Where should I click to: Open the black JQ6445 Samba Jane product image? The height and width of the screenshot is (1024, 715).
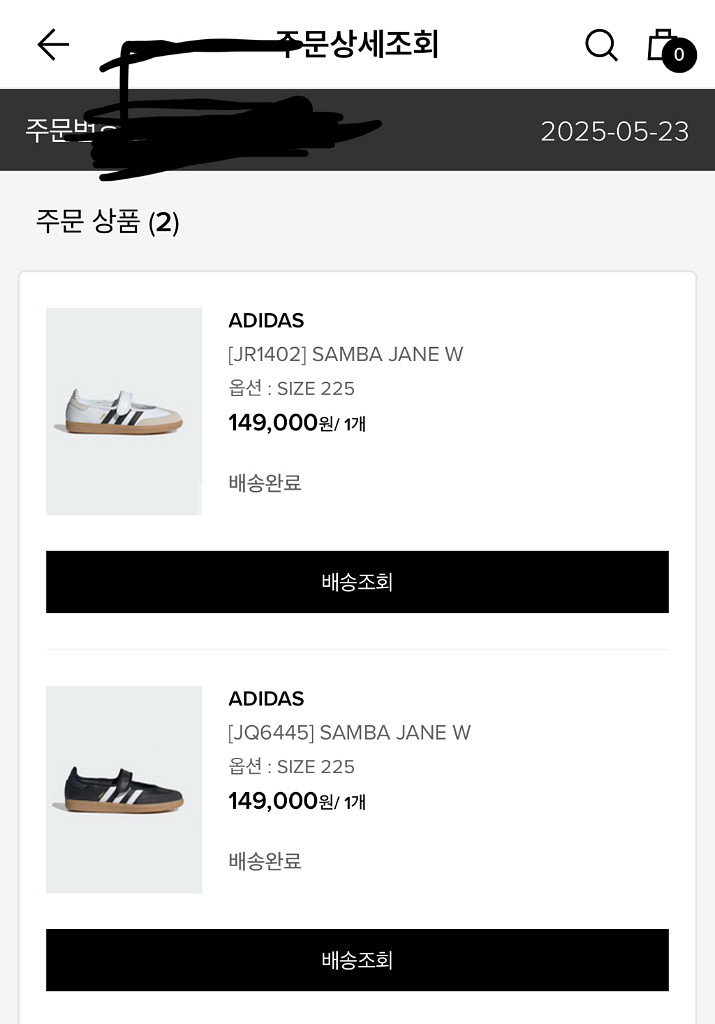coord(124,789)
